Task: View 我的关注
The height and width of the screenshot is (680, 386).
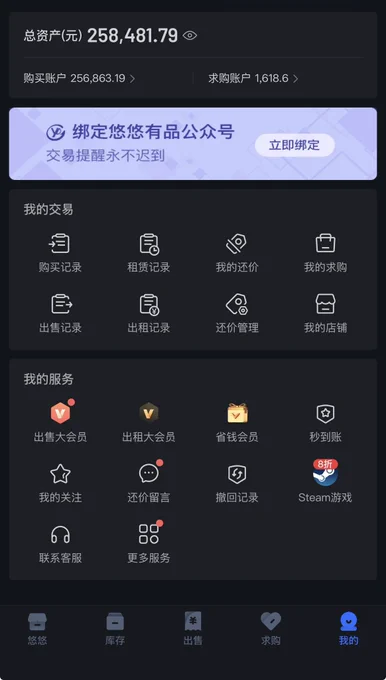Action: pos(60,484)
